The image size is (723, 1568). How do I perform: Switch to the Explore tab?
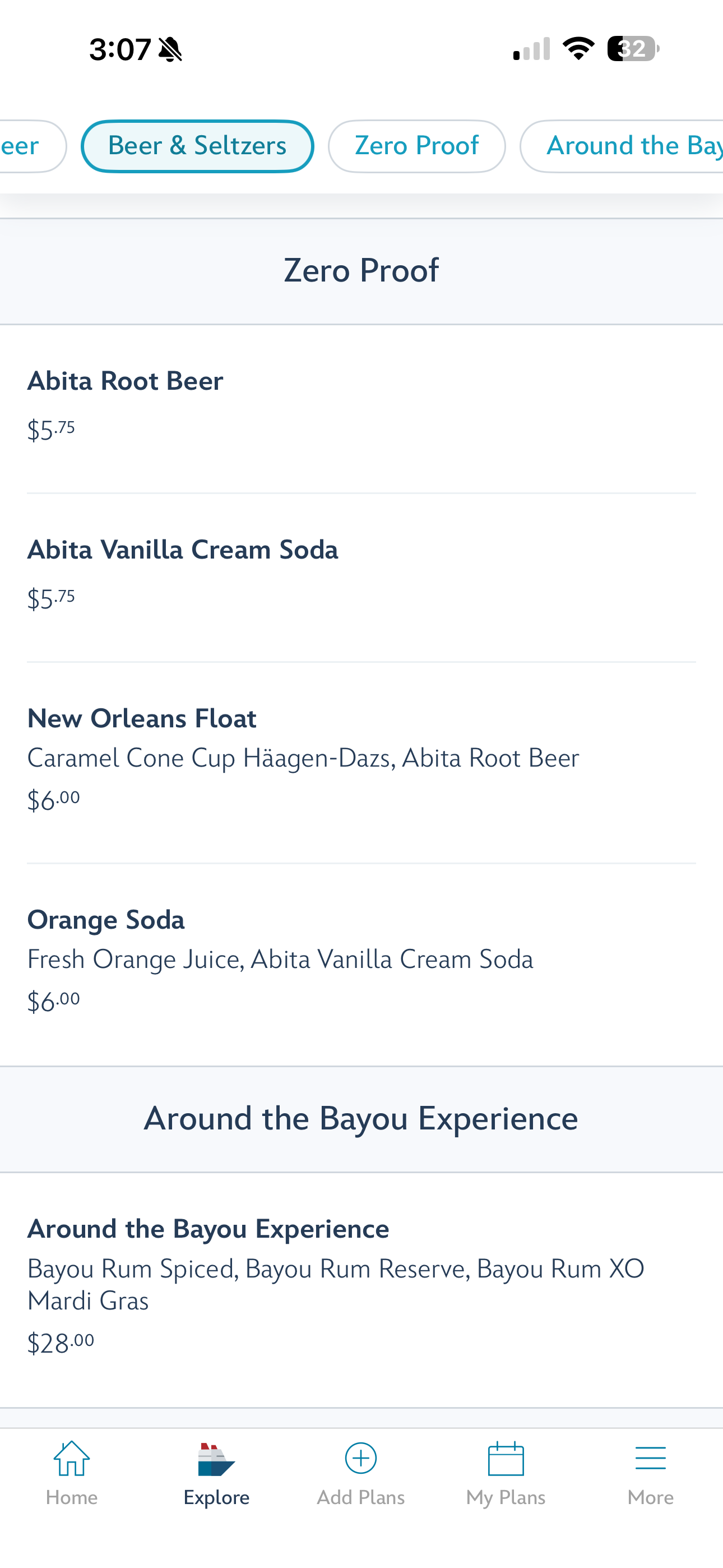[217, 1473]
